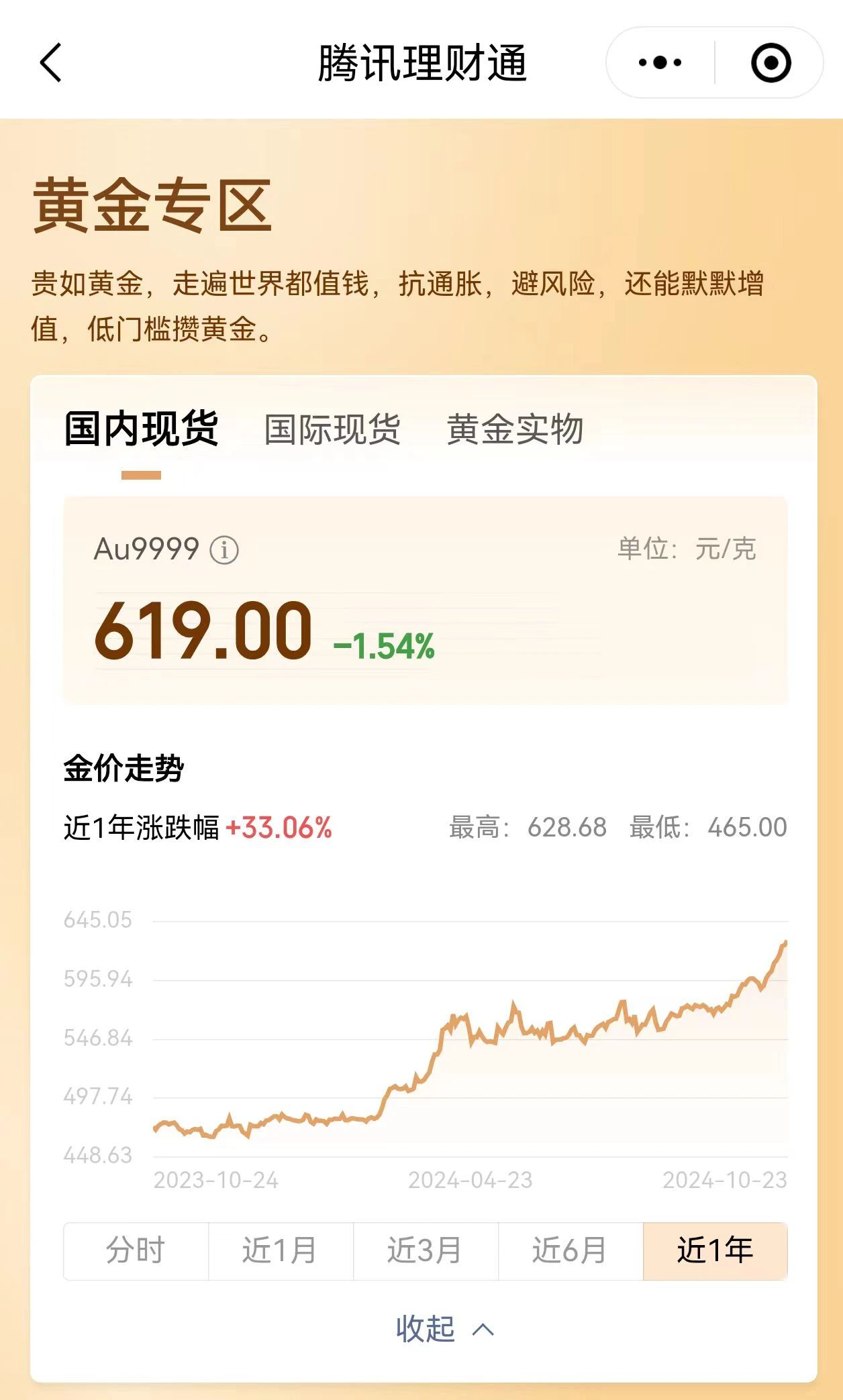Select the 近3月 chart range
The height and width of the screenshot is (1400, 843).
point(426,1251)
